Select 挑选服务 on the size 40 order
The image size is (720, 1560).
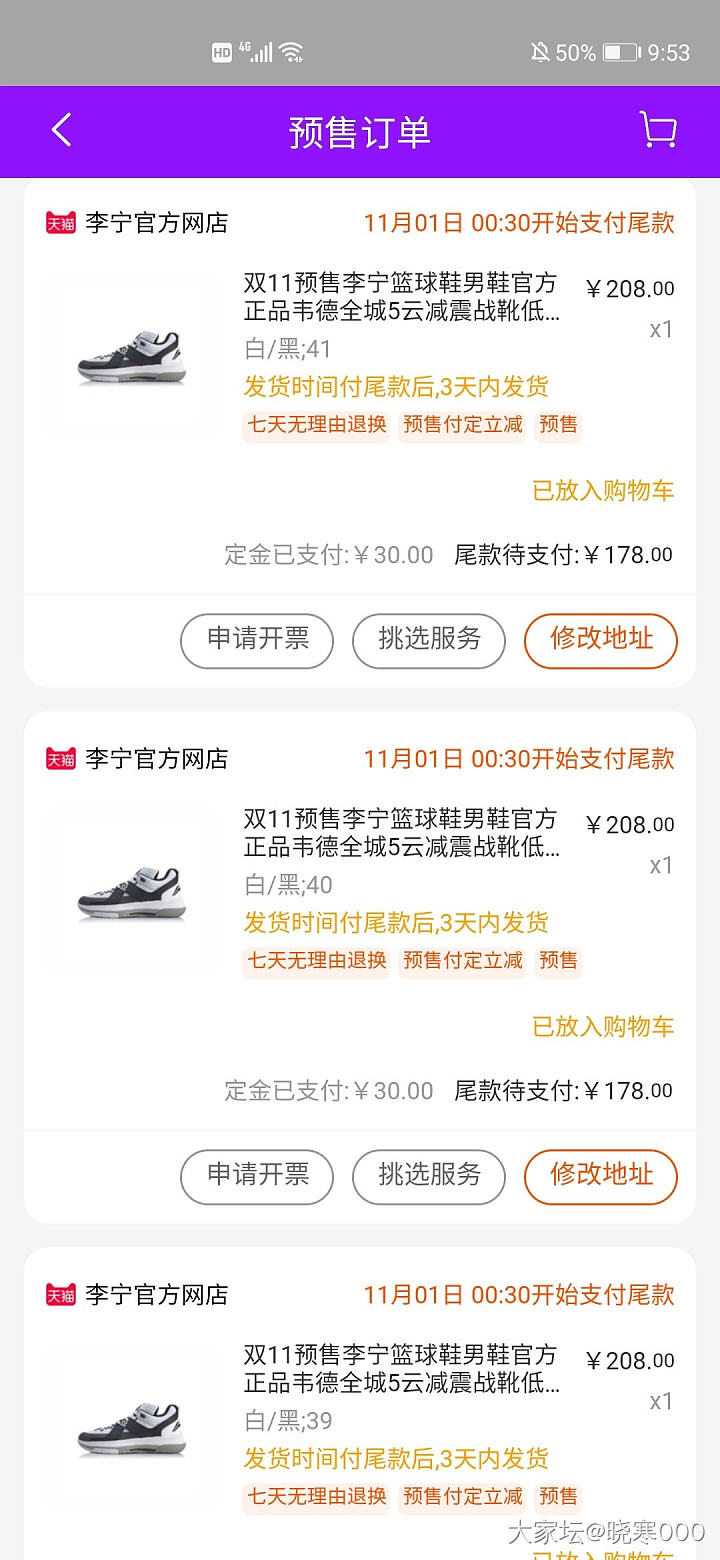click(429, 1176)
